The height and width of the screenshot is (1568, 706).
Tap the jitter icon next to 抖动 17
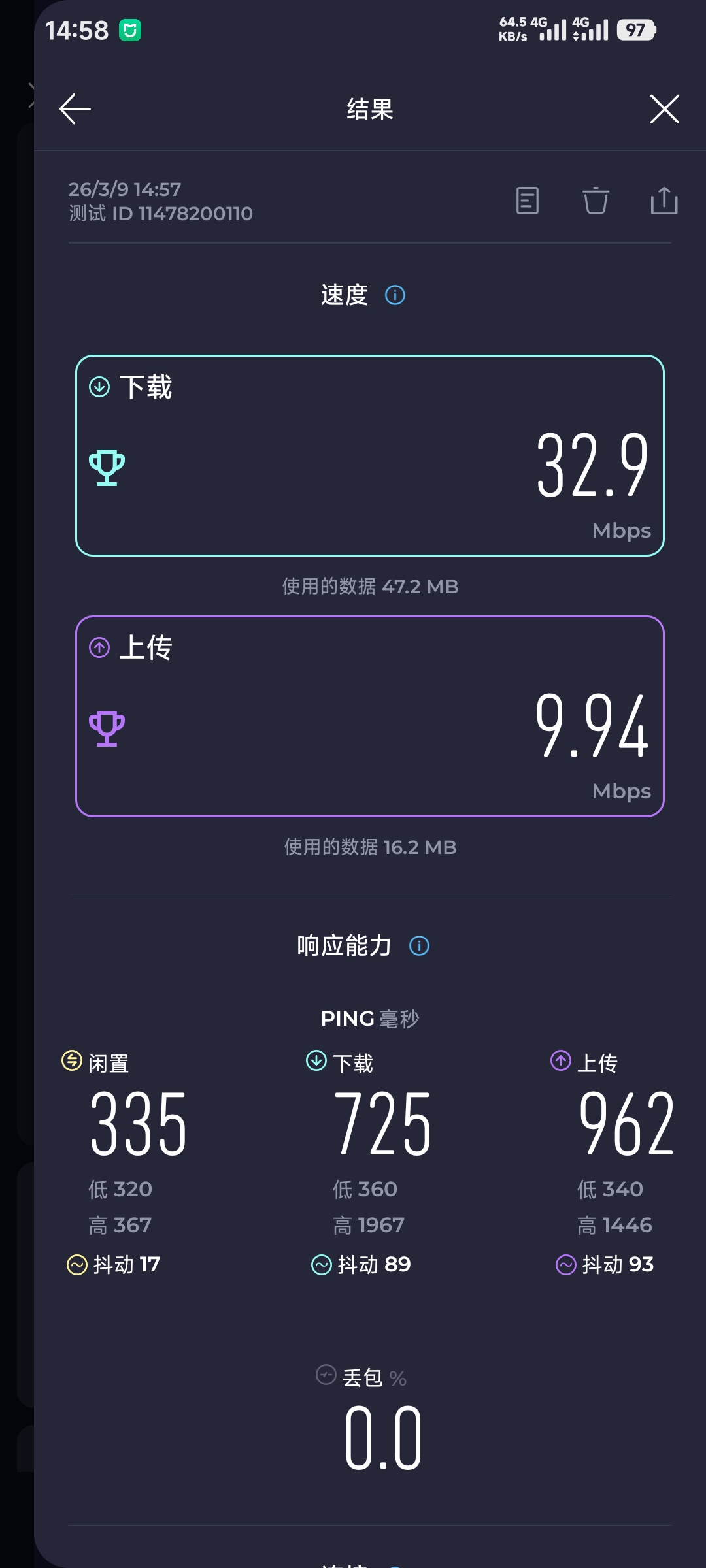tap(78, 1264)
